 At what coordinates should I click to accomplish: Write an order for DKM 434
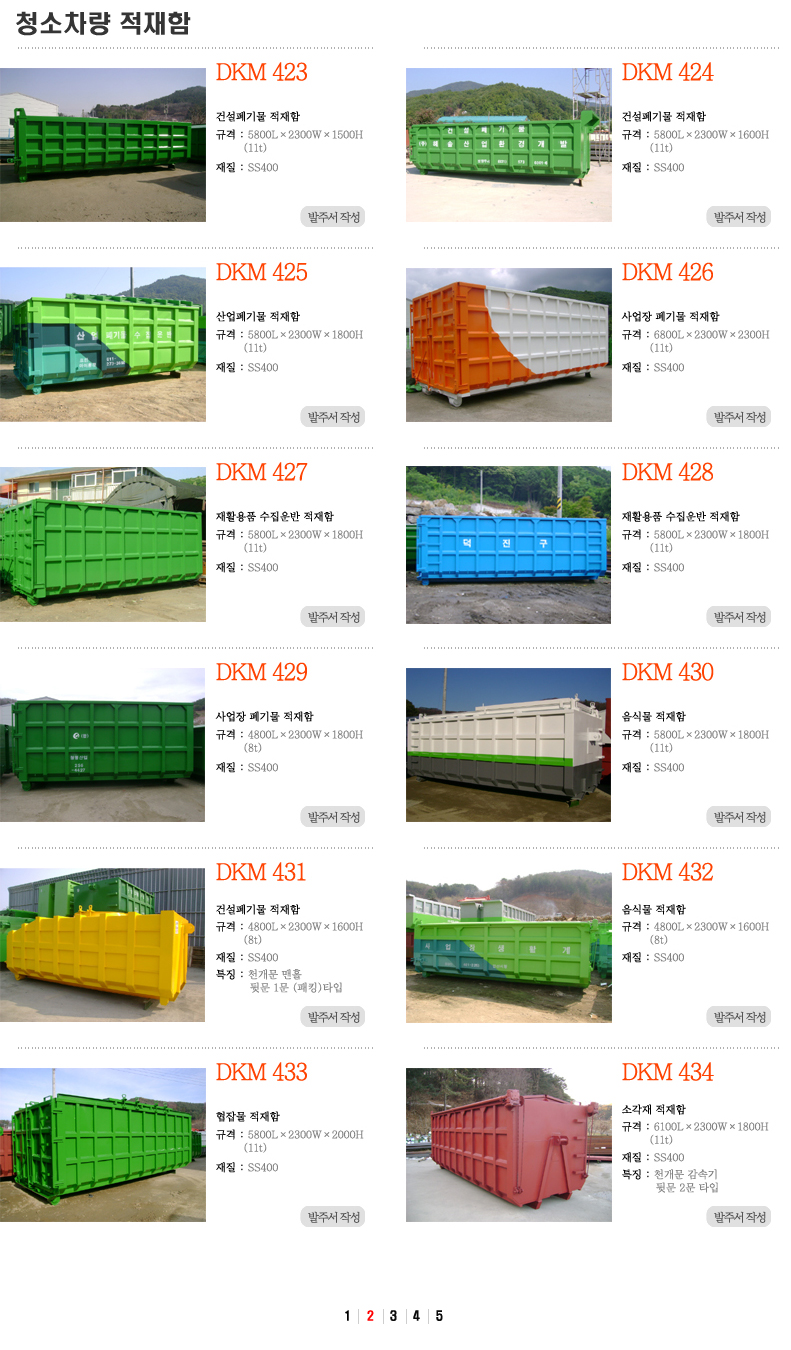point(739,1217)
